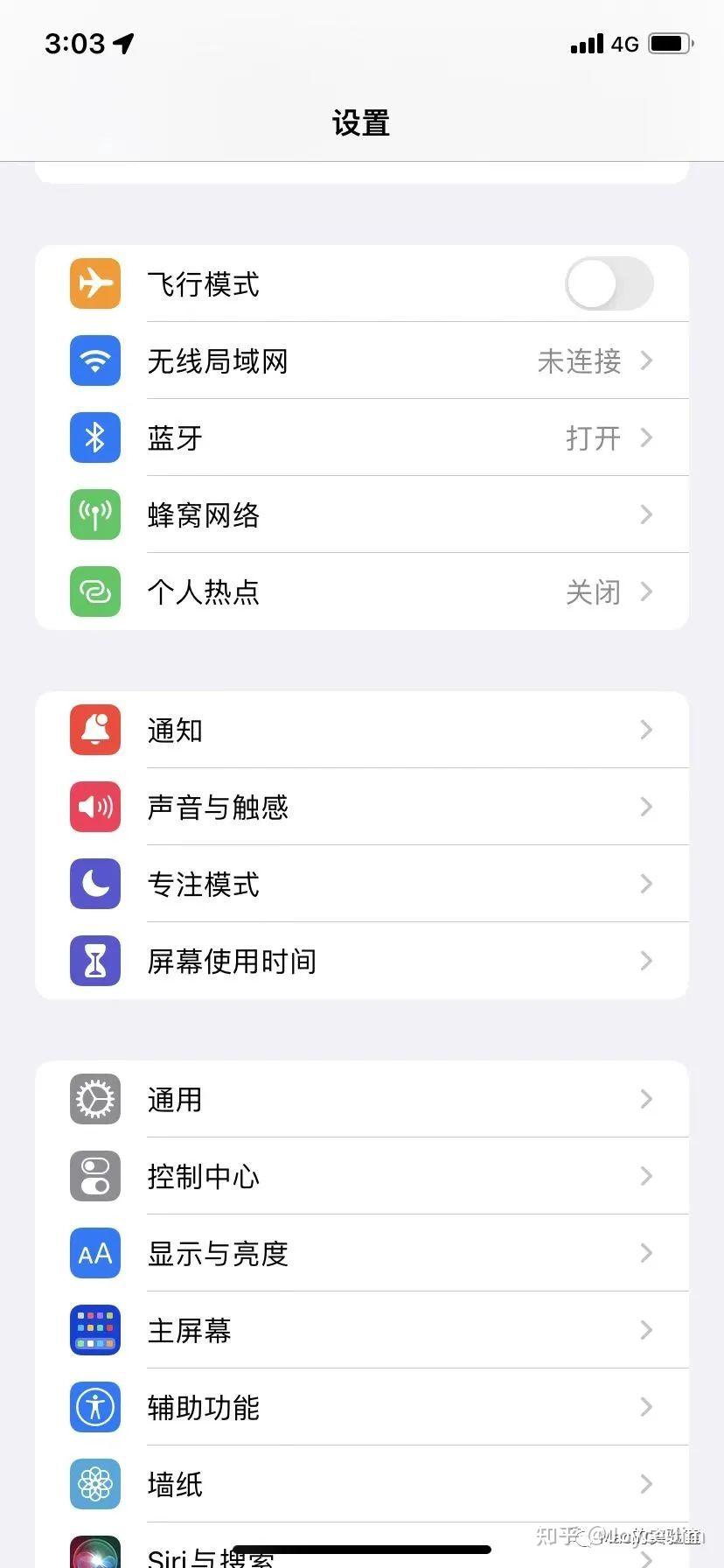Image resolution: width=724 pixels, height=1568 pixels.
Task: View 屏幕使用时间 screen time
Action: [362, 961]
